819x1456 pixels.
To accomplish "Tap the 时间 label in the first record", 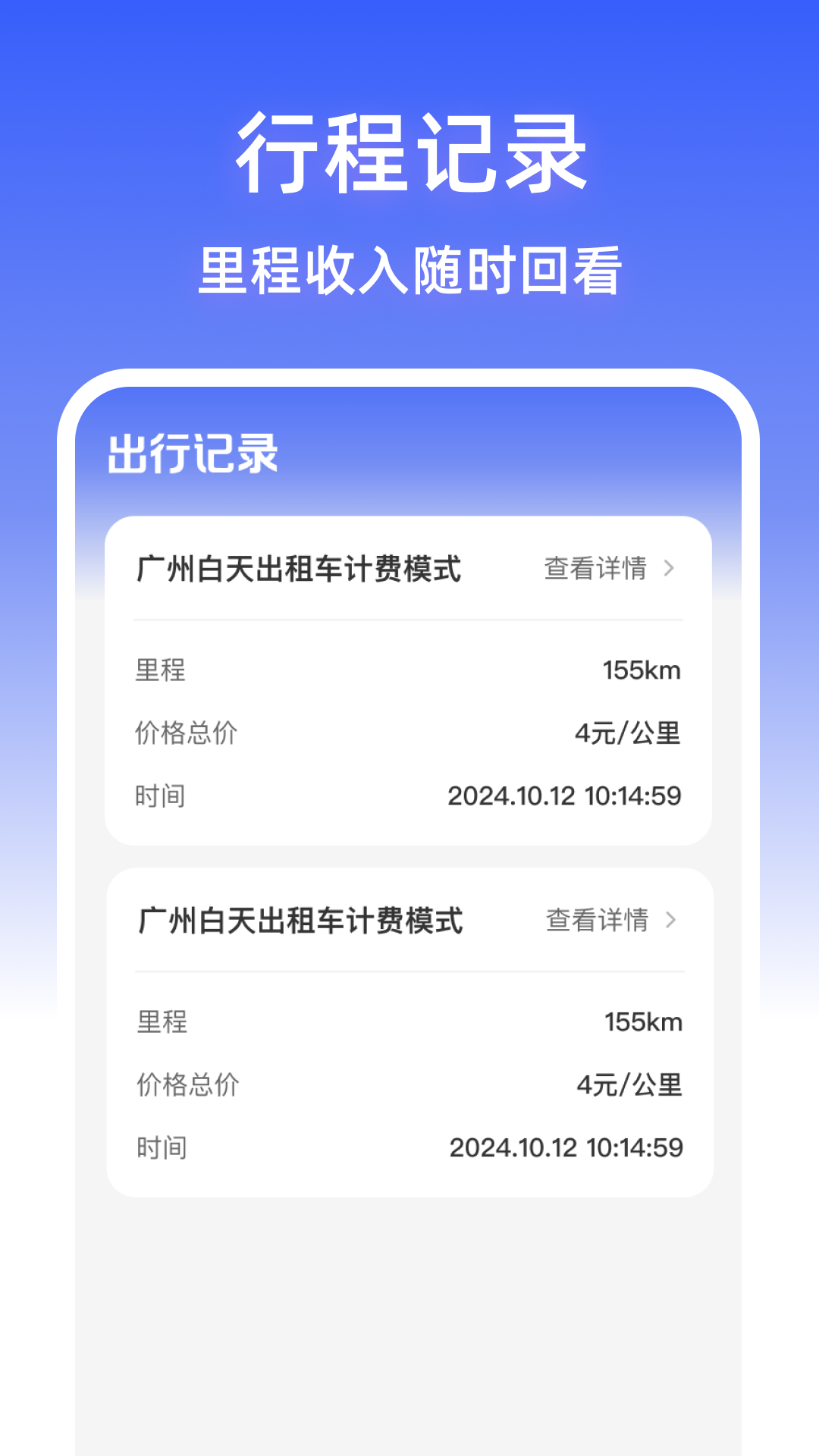I will pos(159,796).
